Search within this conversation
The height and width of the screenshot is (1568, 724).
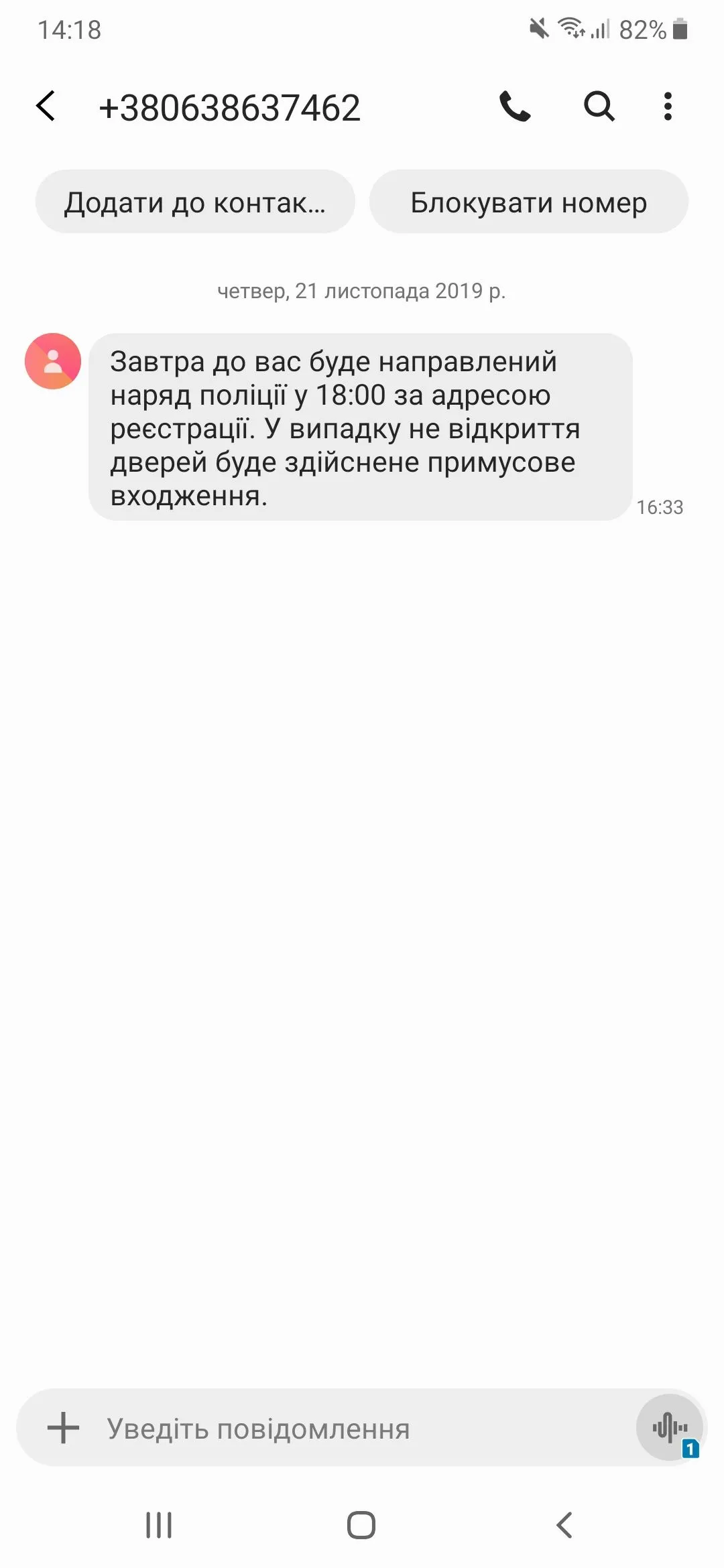point(599,107)
